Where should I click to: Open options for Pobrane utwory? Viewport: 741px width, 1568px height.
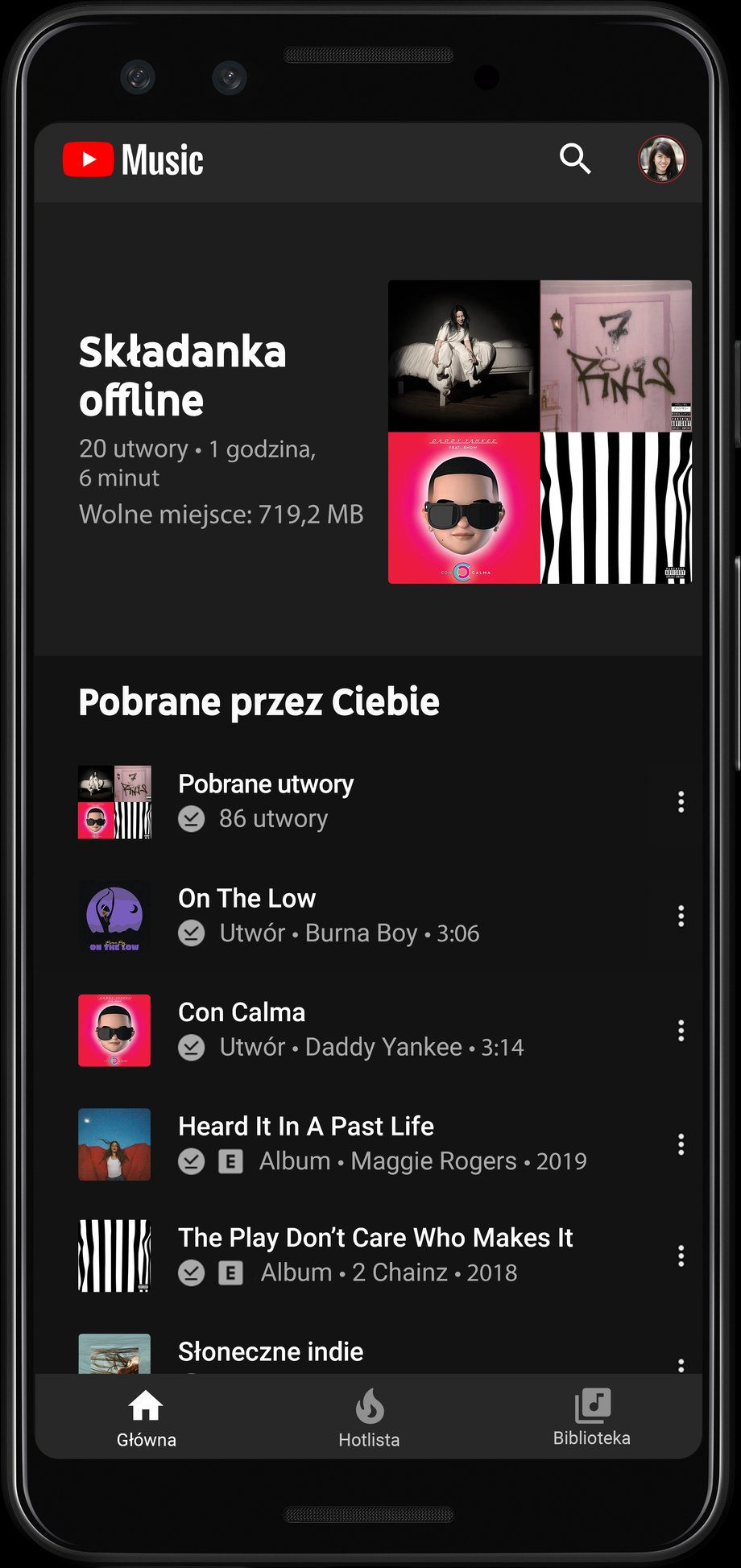pos(681,801)
